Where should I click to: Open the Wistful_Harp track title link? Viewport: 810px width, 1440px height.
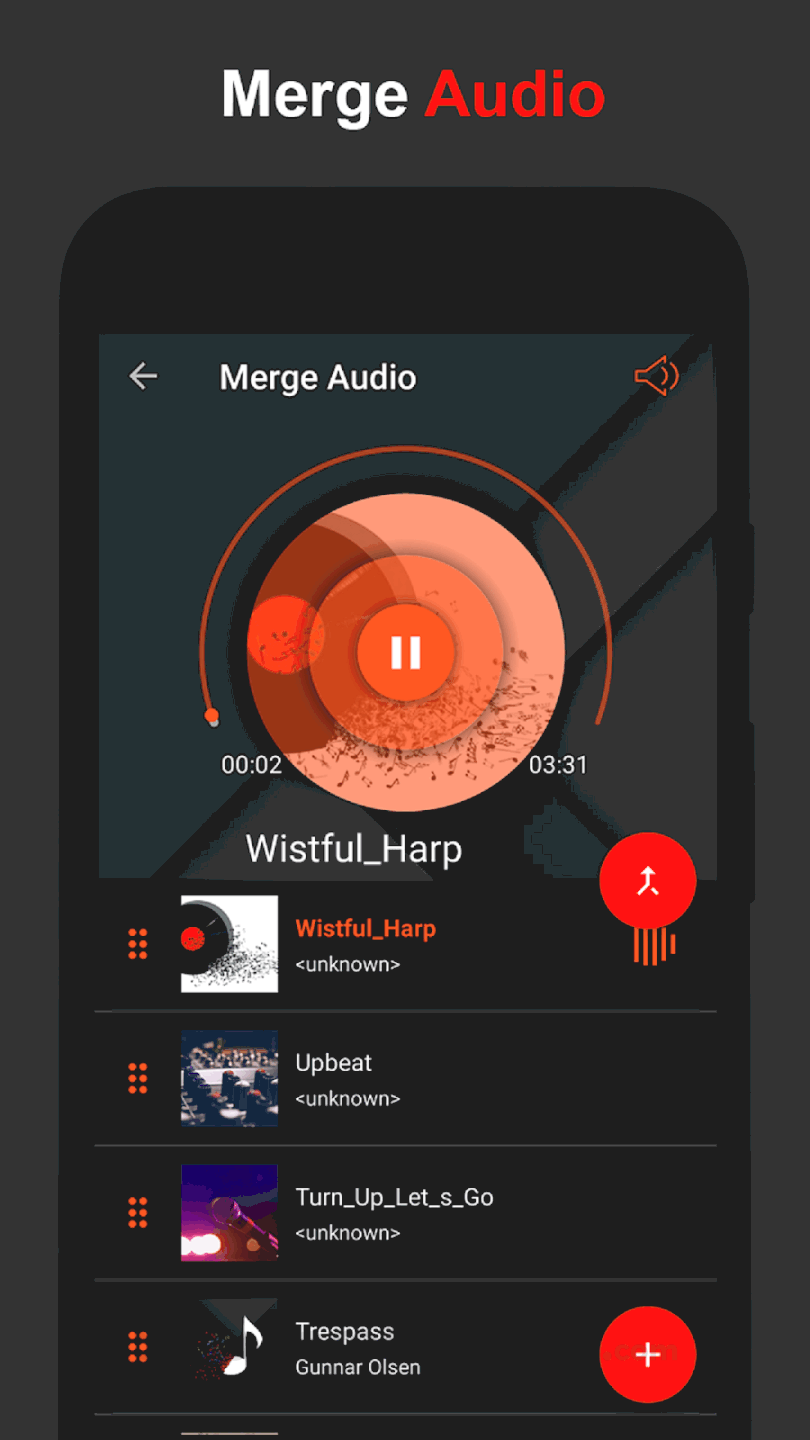coord(366,928)
